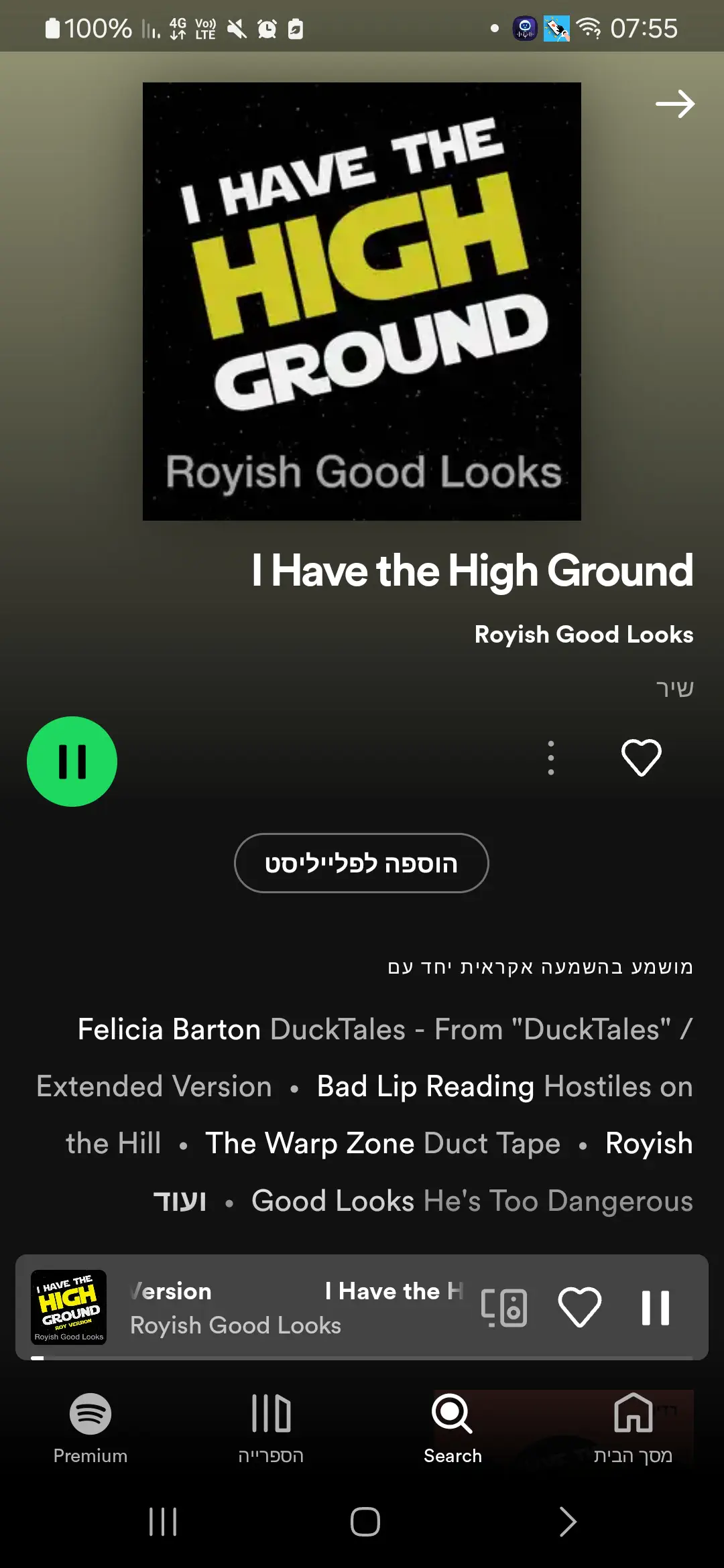Like I Have the High Ground
Viewport: 724px width, 1568px height.
pos(641,758)
